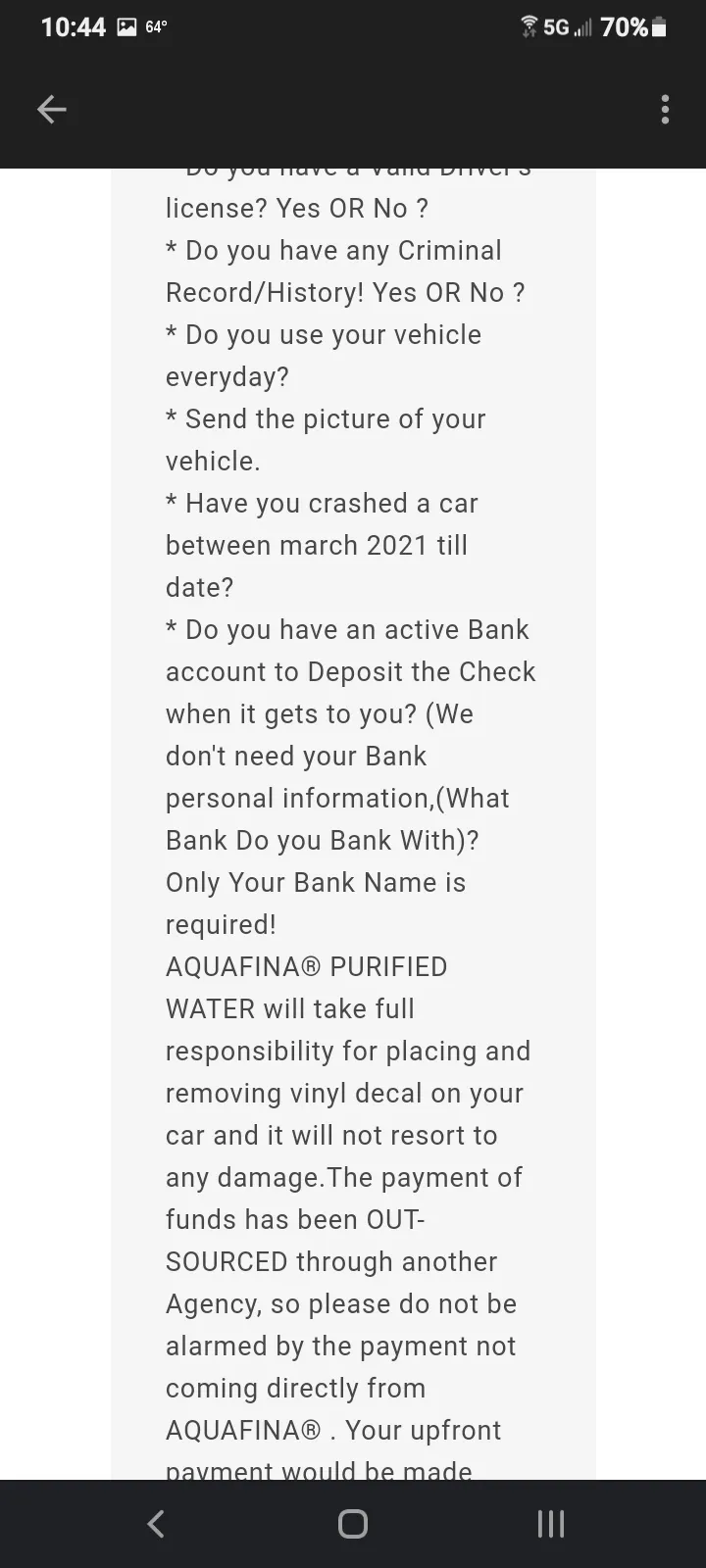
Task: Go back using the top arrow
Action: pos(52,109)
